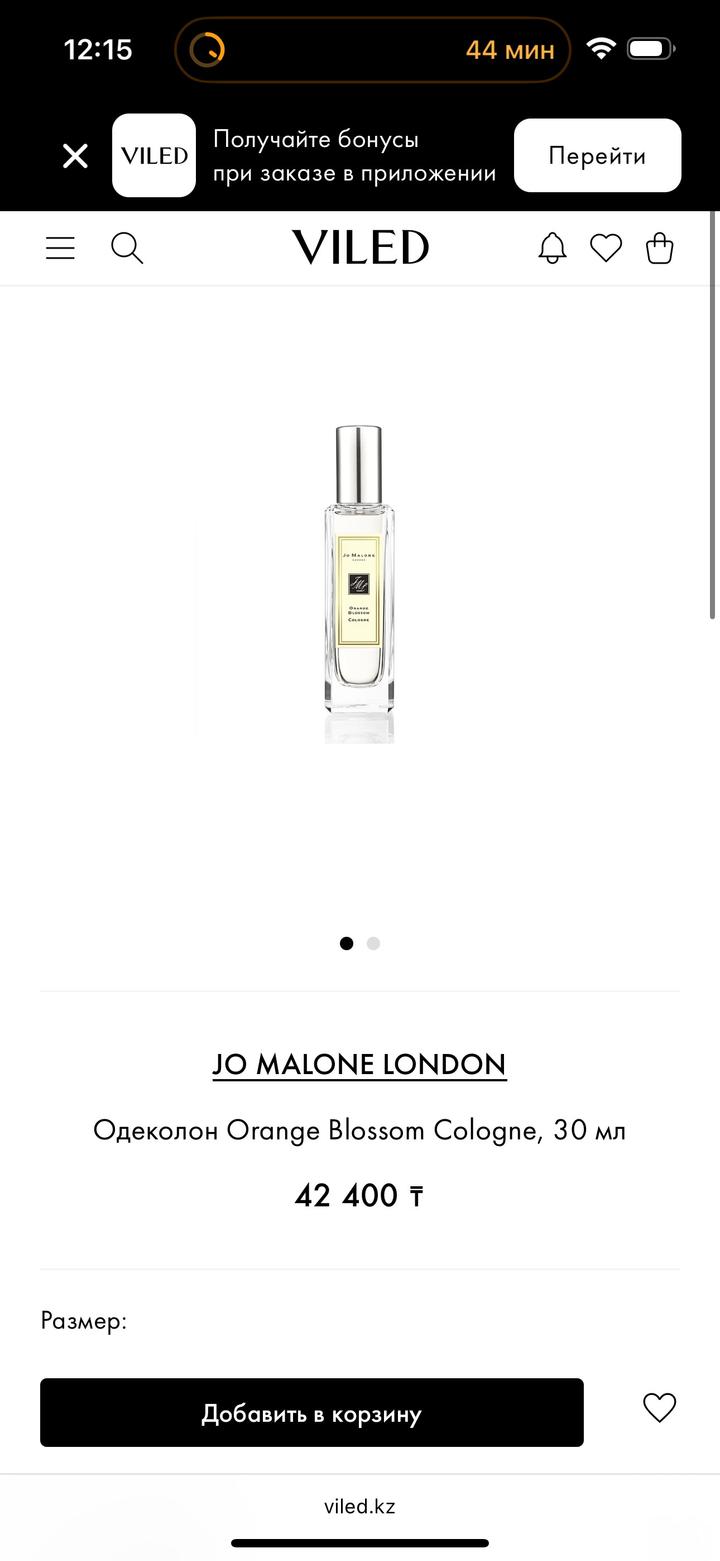Dismiss the promo banner with the X
Screen dimensions: 720x1561
click(x=75, y=155)
